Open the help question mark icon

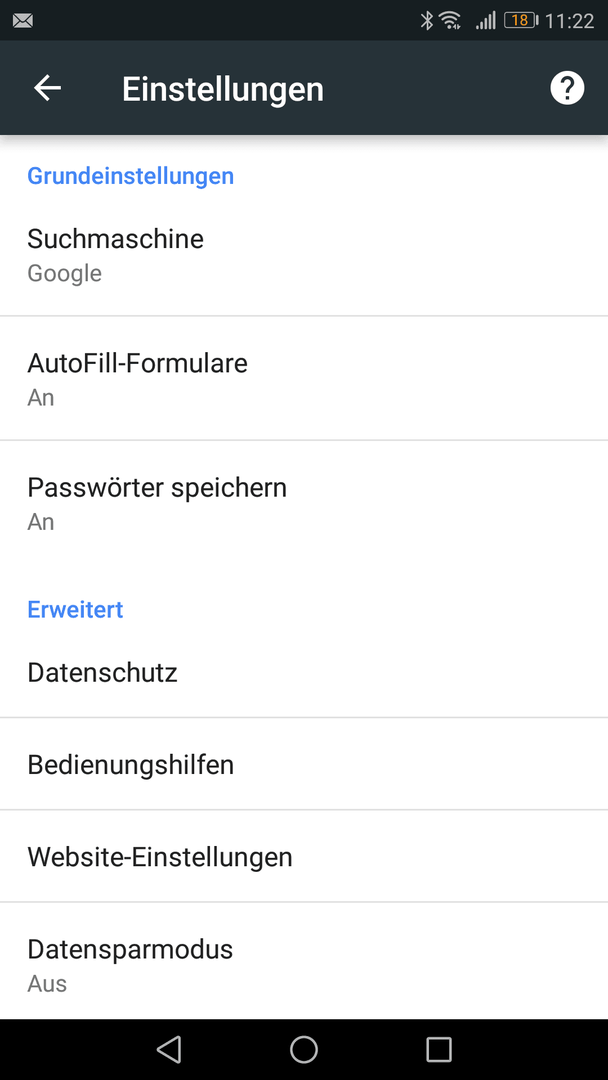point(567,88)
